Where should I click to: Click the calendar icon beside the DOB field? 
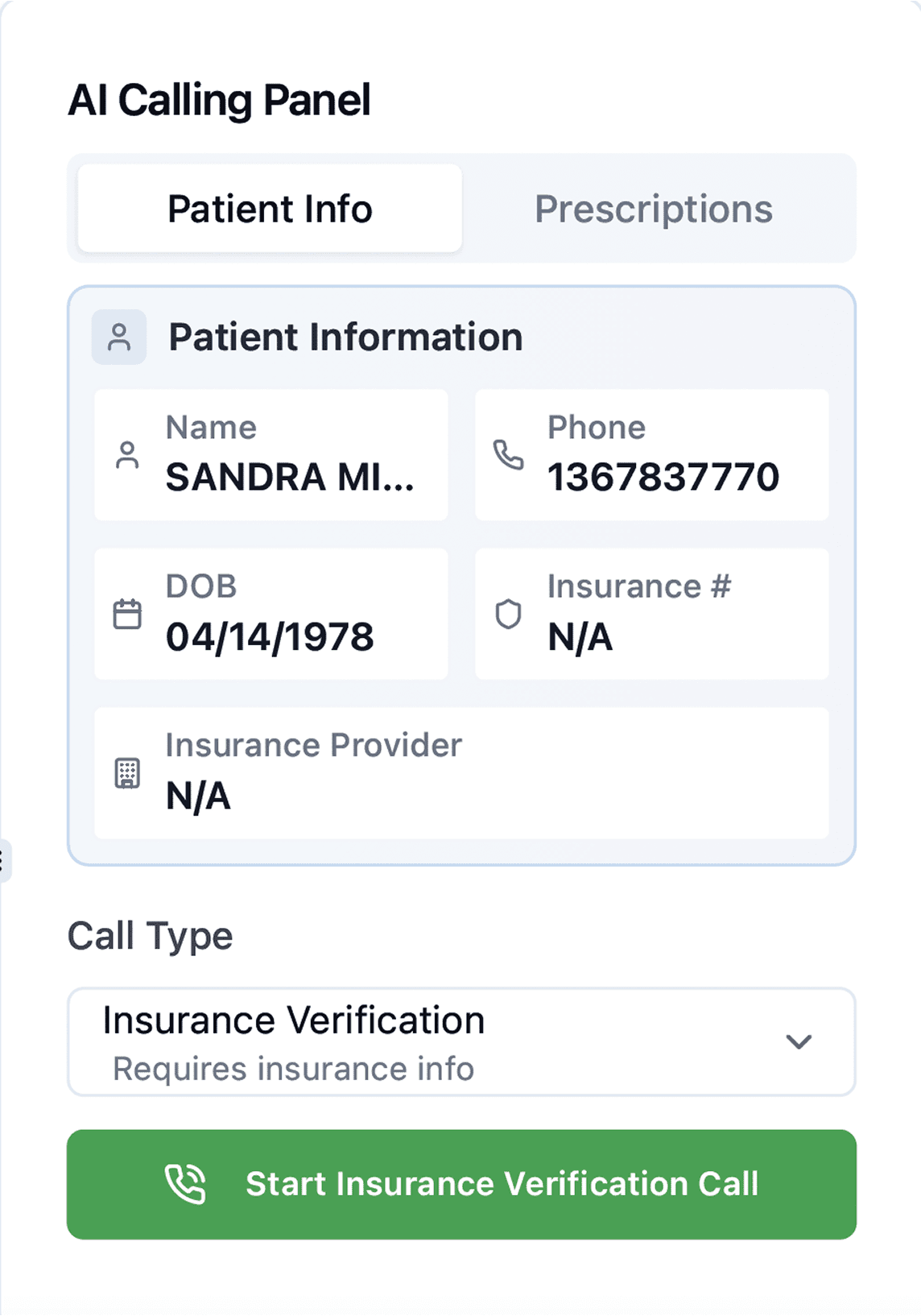click(x=128, y=614)
